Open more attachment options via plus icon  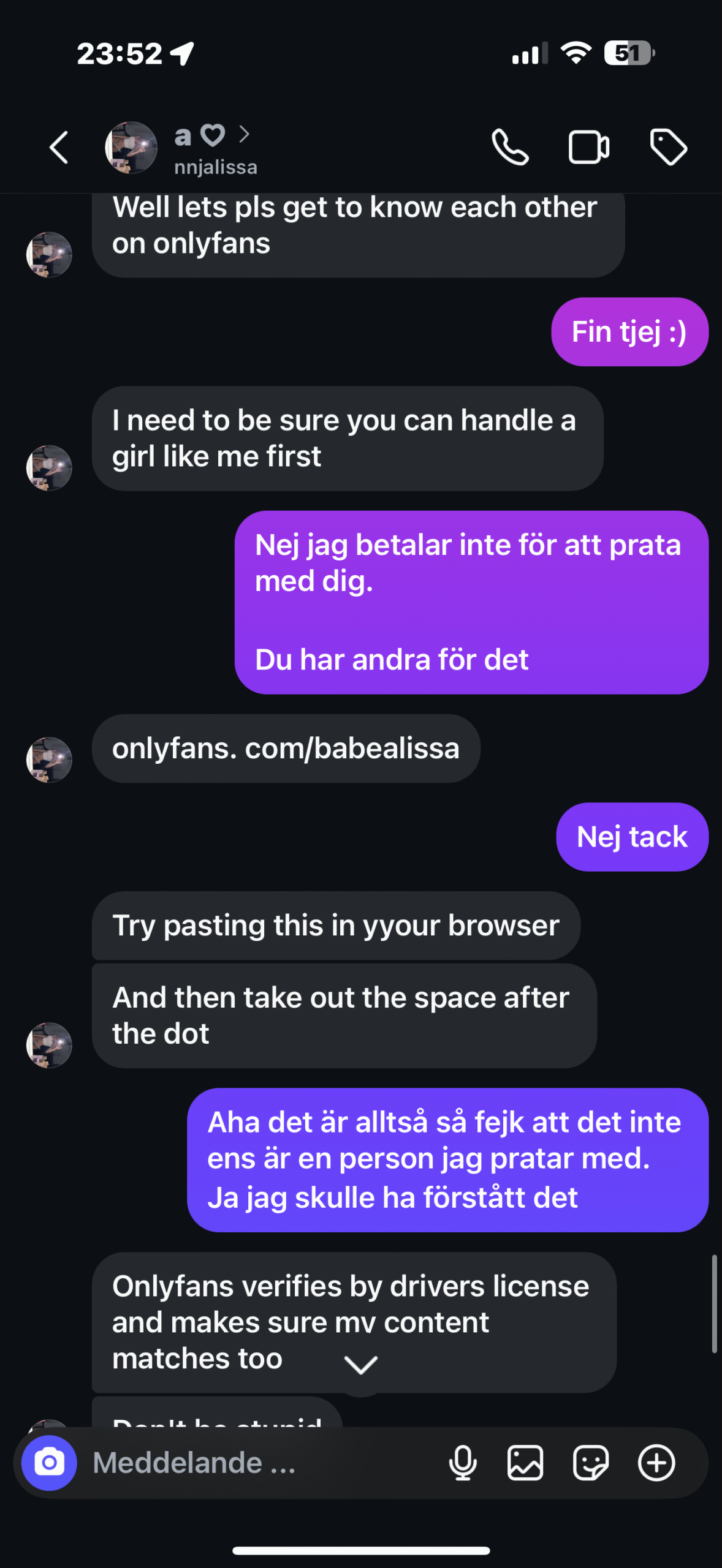click(656, 1463)
